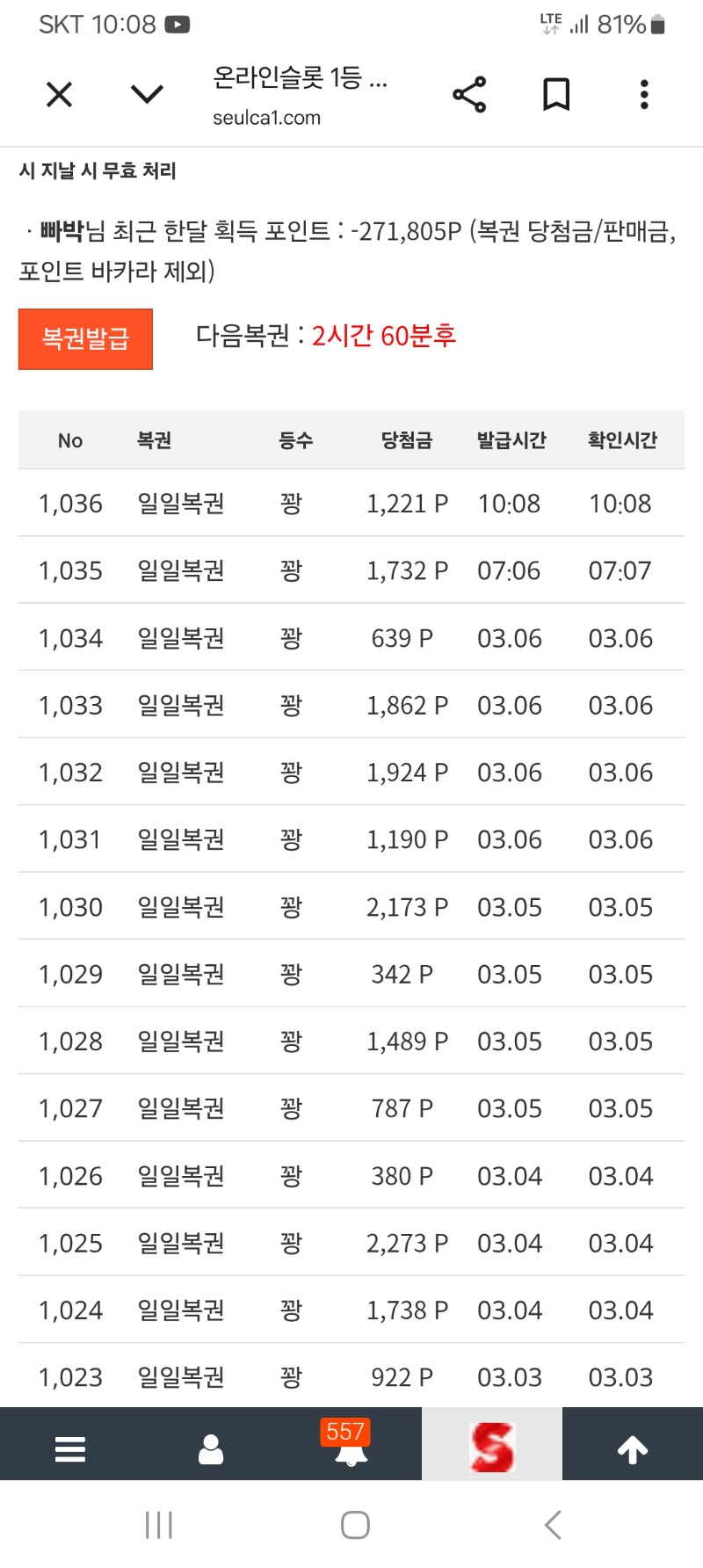Share this web page

(469, 94)
